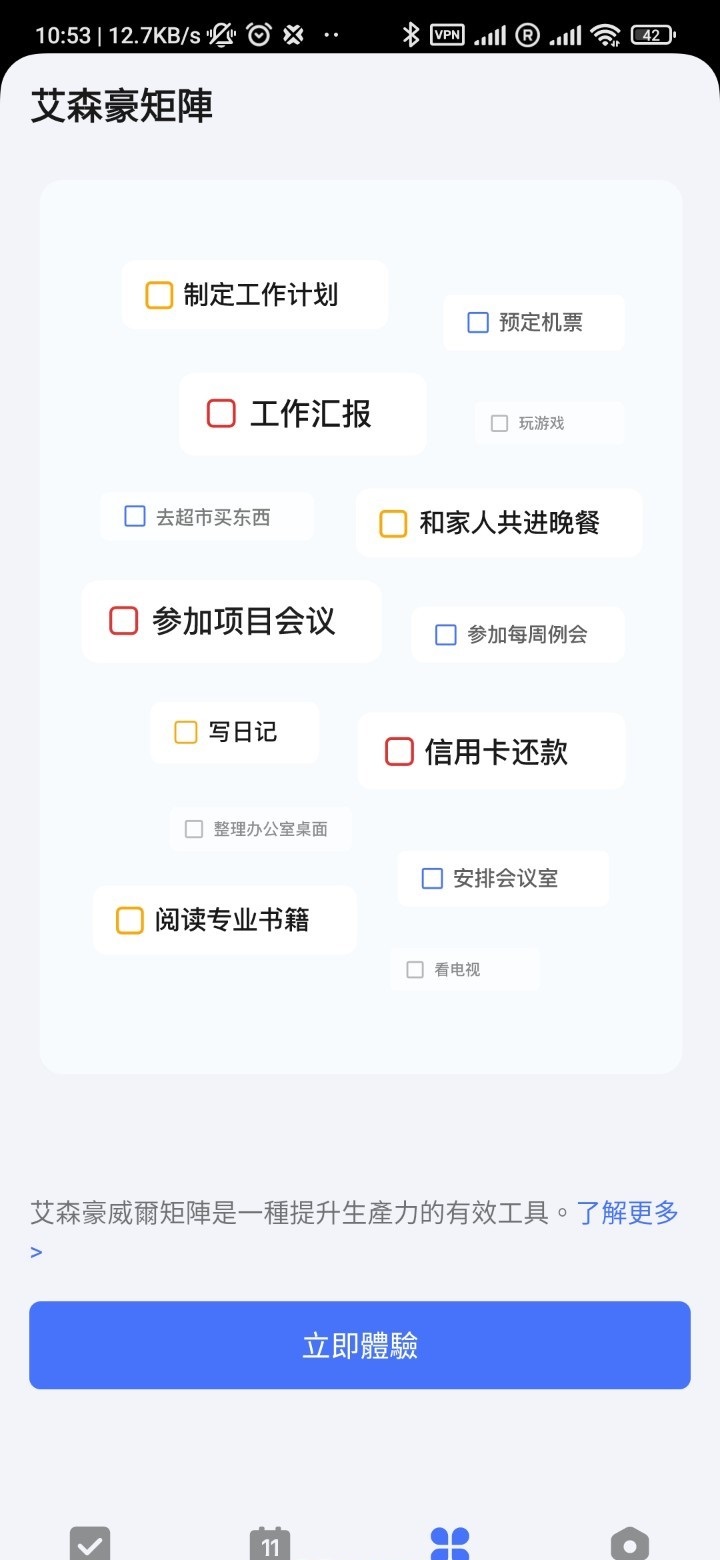Check the 制定工作计划 checkbox
The image size is (720, 1560).
click(x=159, y=294)
